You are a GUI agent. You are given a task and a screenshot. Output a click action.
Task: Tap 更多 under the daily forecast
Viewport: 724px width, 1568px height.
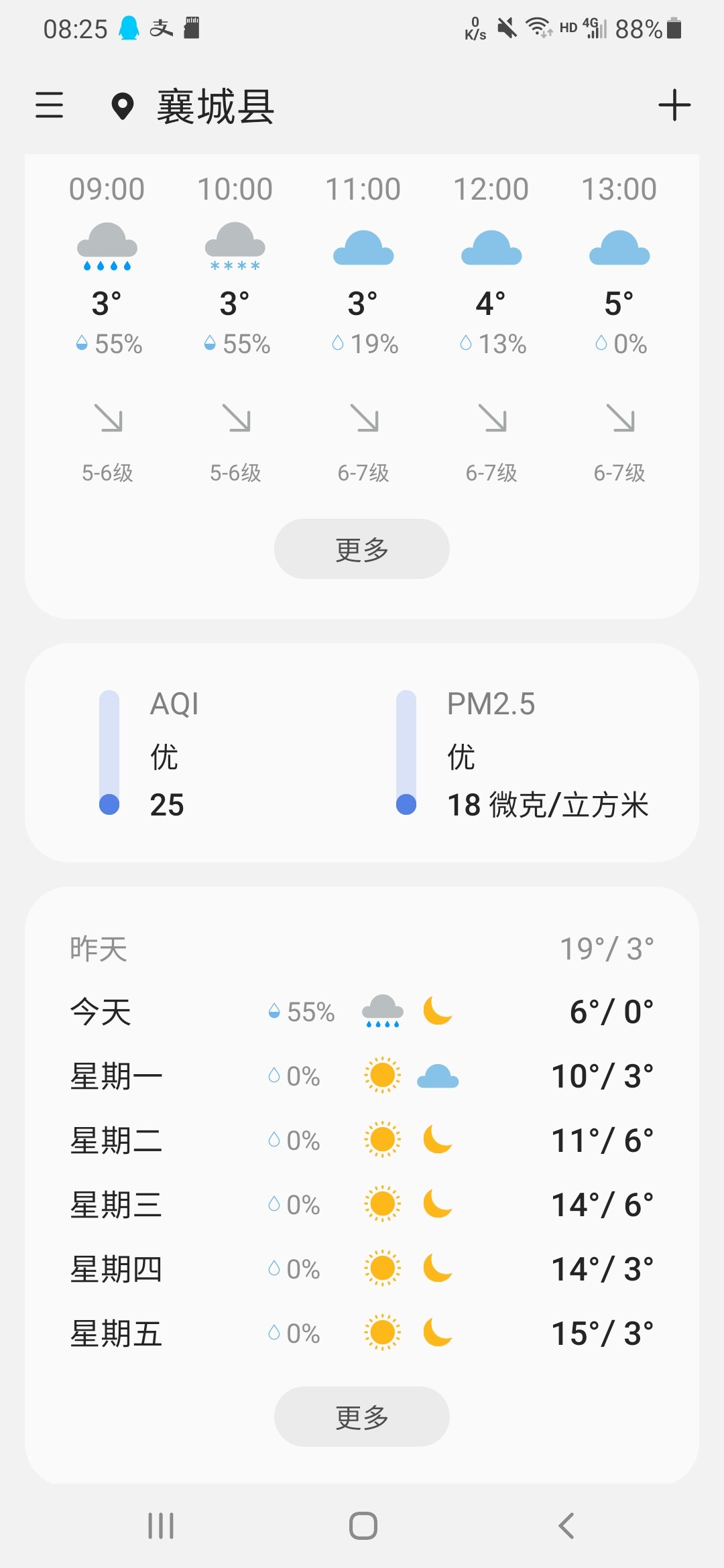pos(361,1417)
